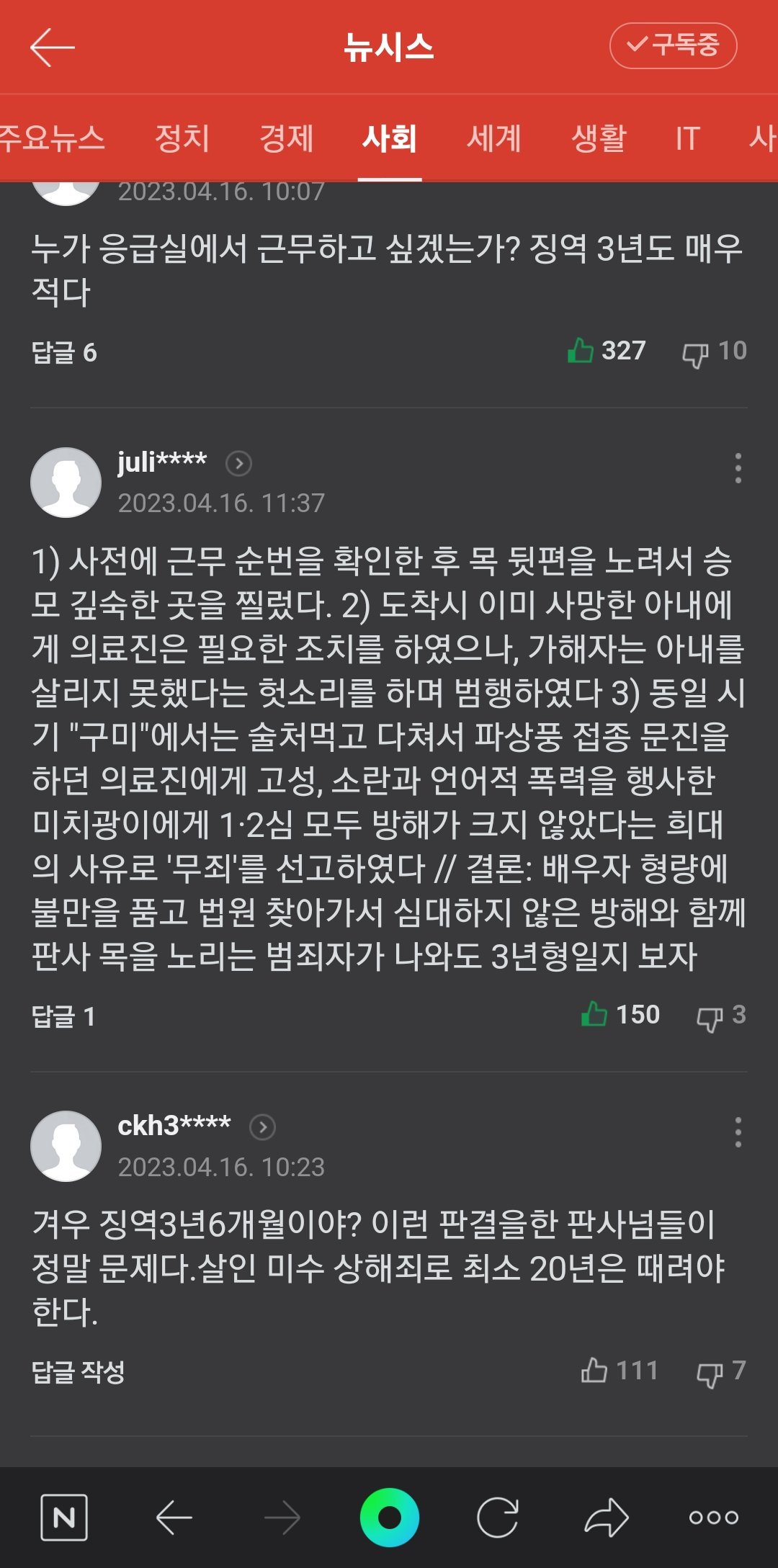The image size is (778, 1568).
Task: Open juli**** profile arrow
Action: tap(238, 464)
